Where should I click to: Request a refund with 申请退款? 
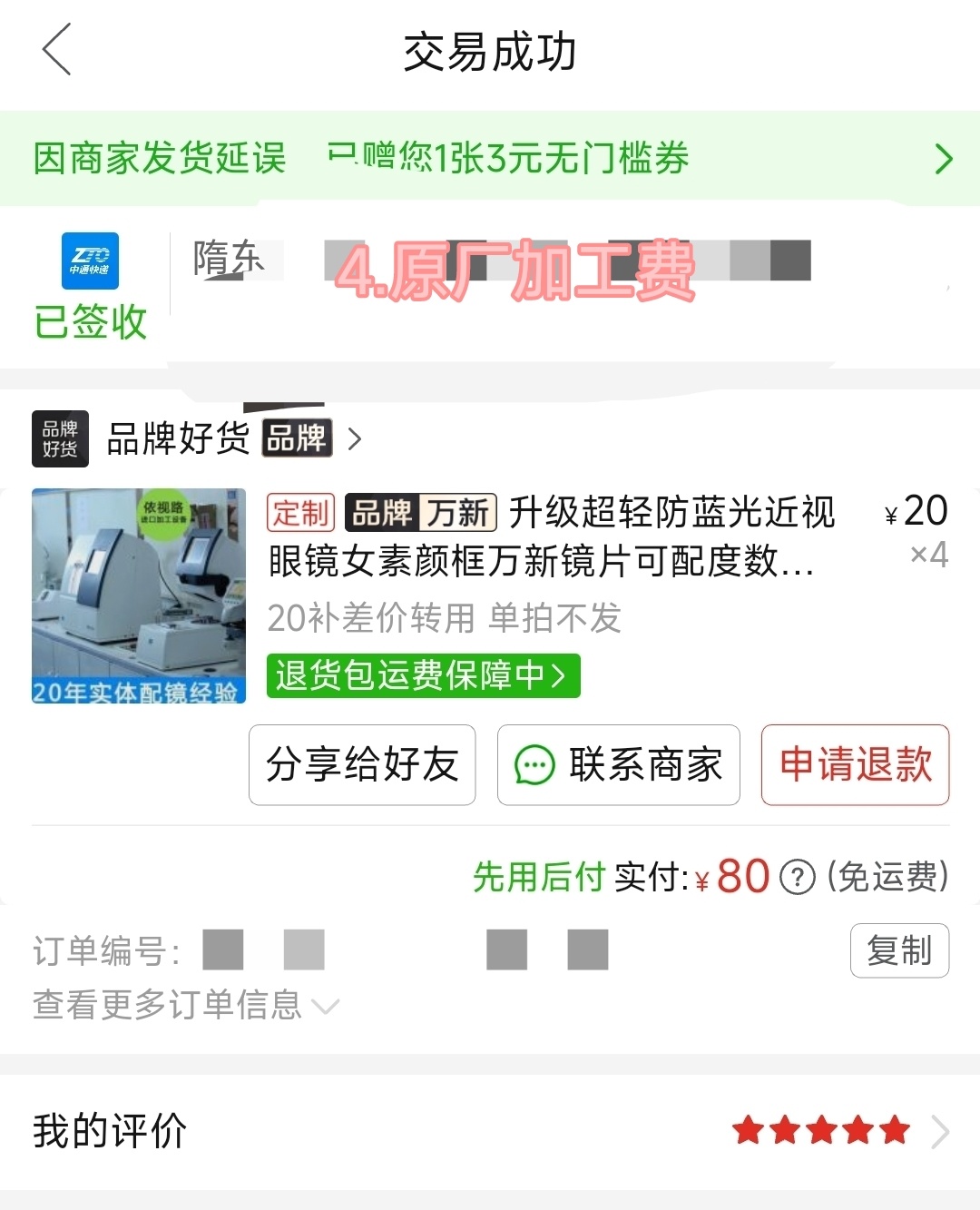(855, 764)
